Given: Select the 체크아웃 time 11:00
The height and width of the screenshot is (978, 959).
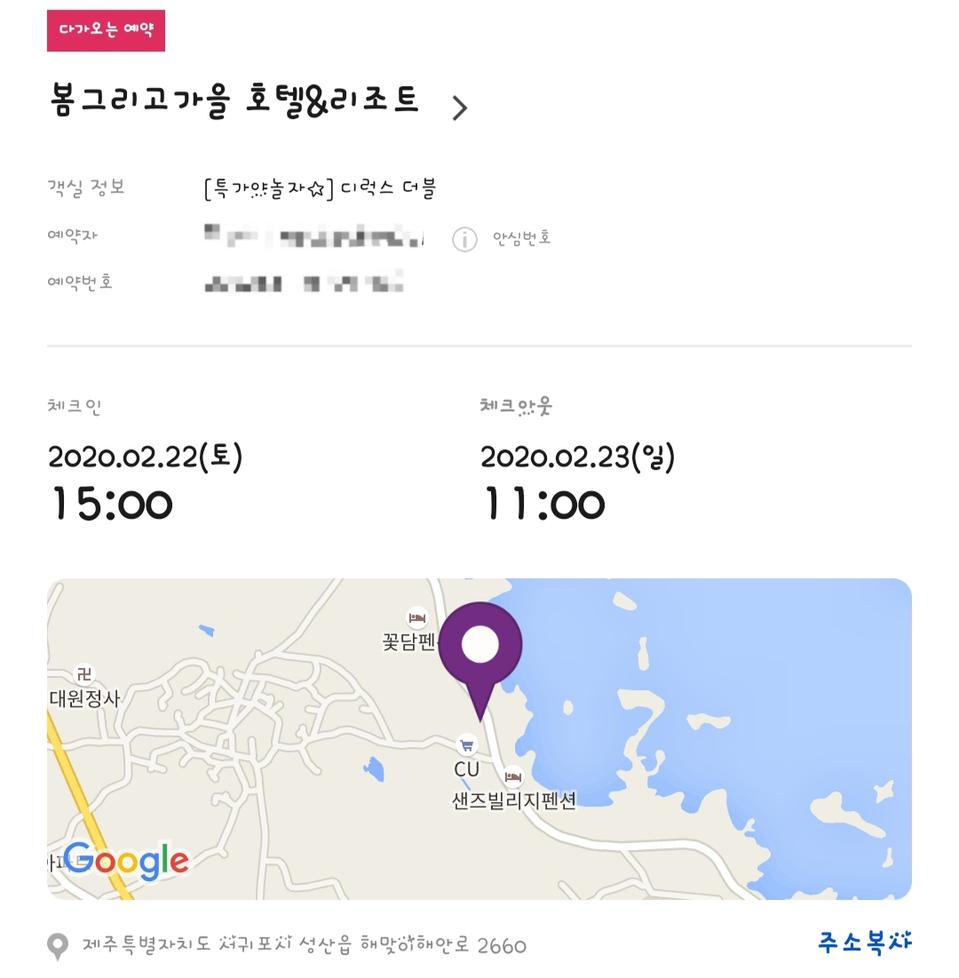Looking at the screenshot, I should [540, 505].
